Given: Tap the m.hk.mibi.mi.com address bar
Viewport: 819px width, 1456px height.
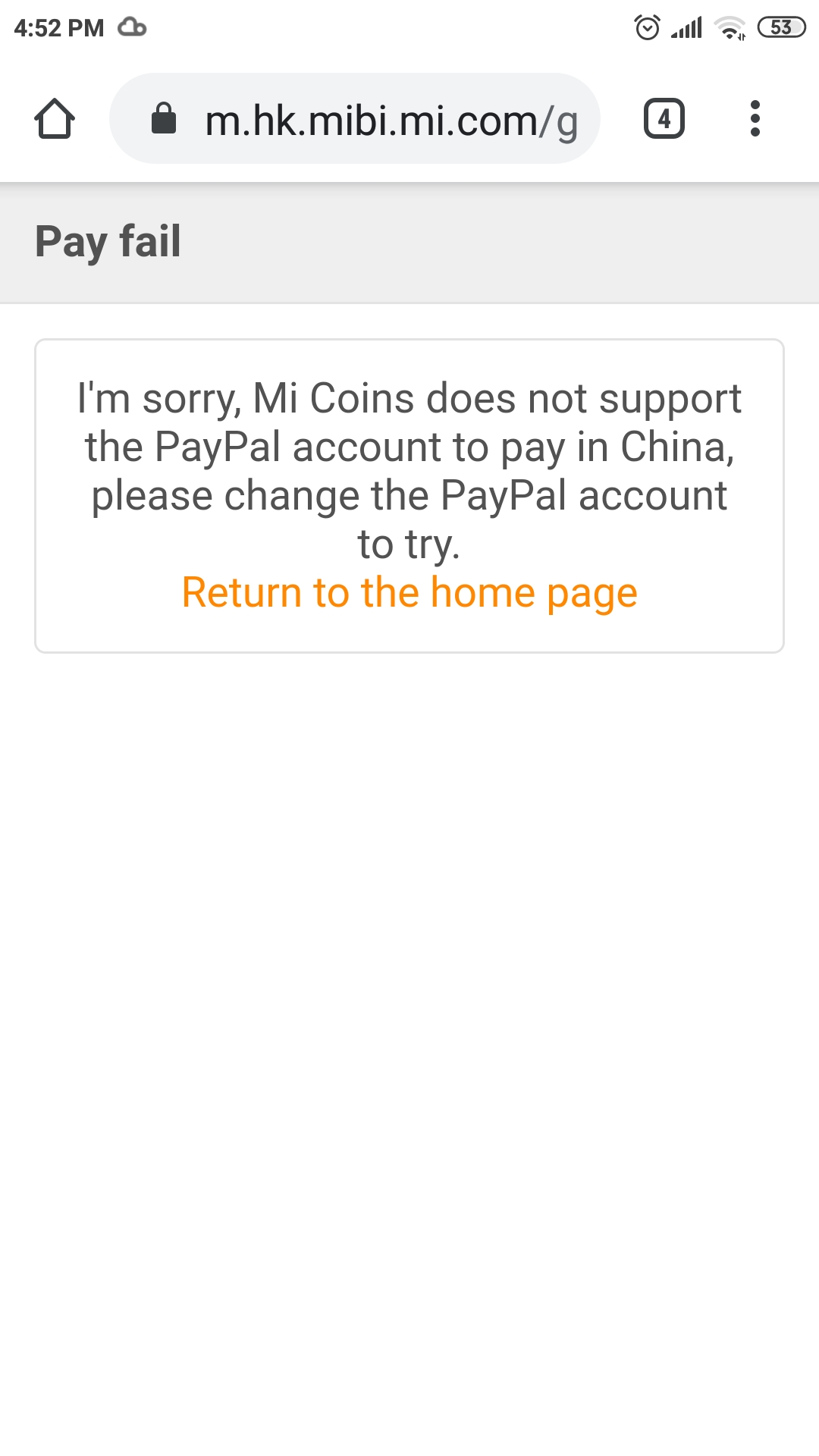Looking at the screenshot, I should tap(355, 118).
